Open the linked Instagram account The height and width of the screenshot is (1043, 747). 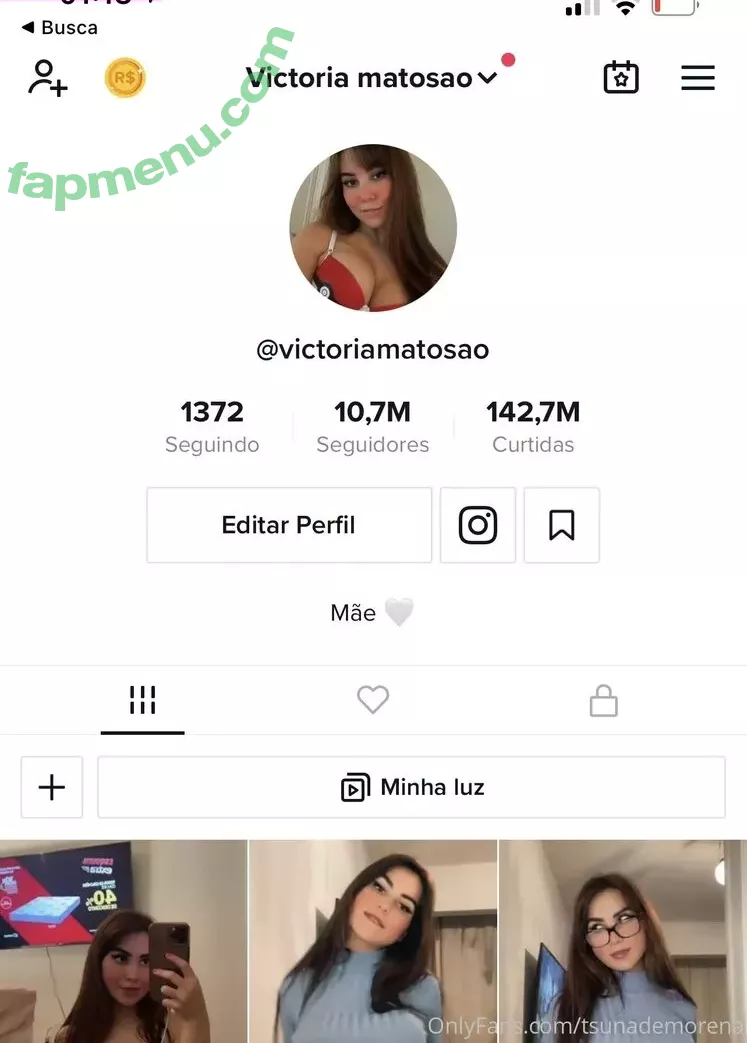point(478,525)
